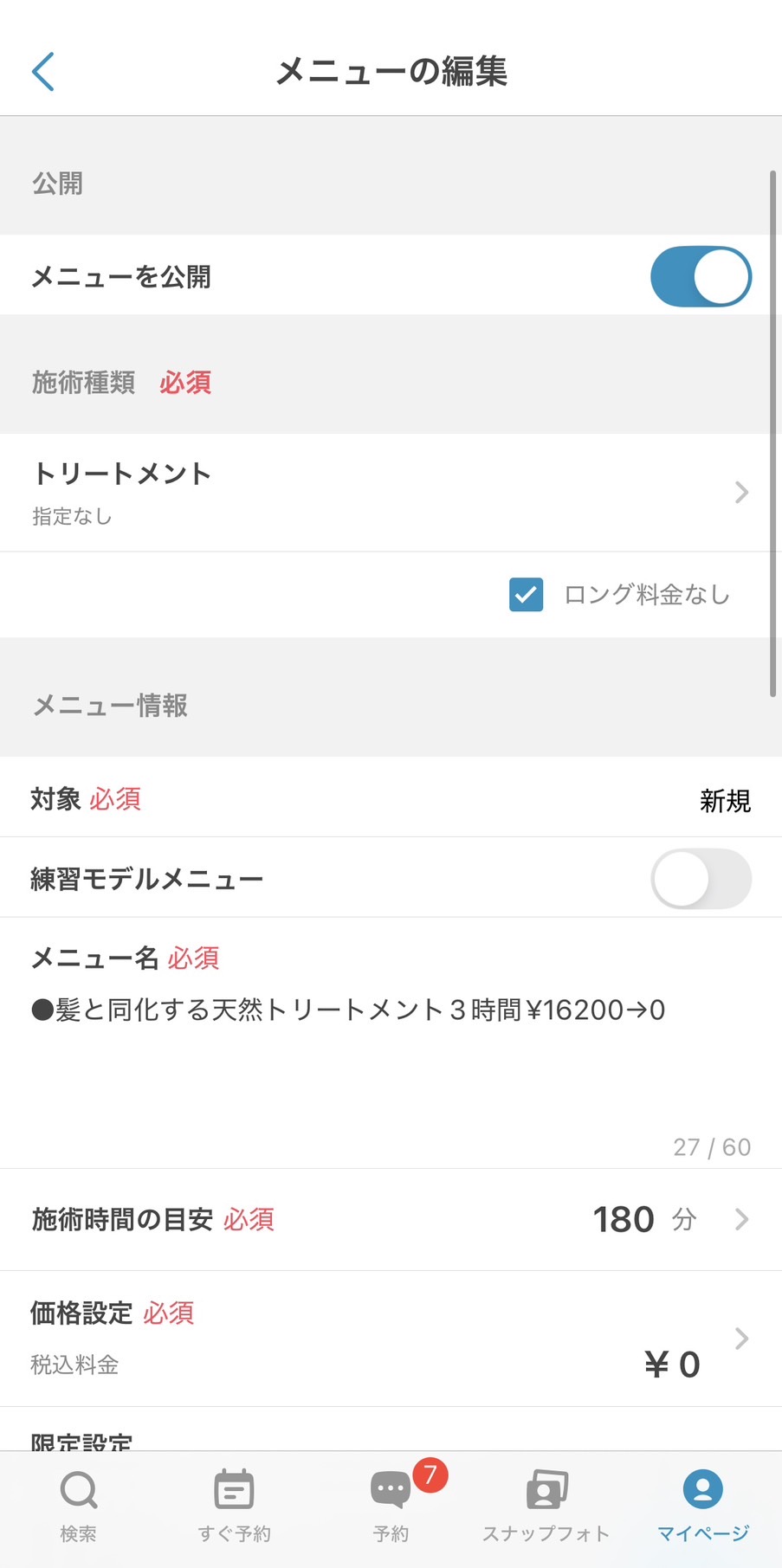Switch to the 検索 tab
This screenshot has width=782, height=1568.
78,1507
